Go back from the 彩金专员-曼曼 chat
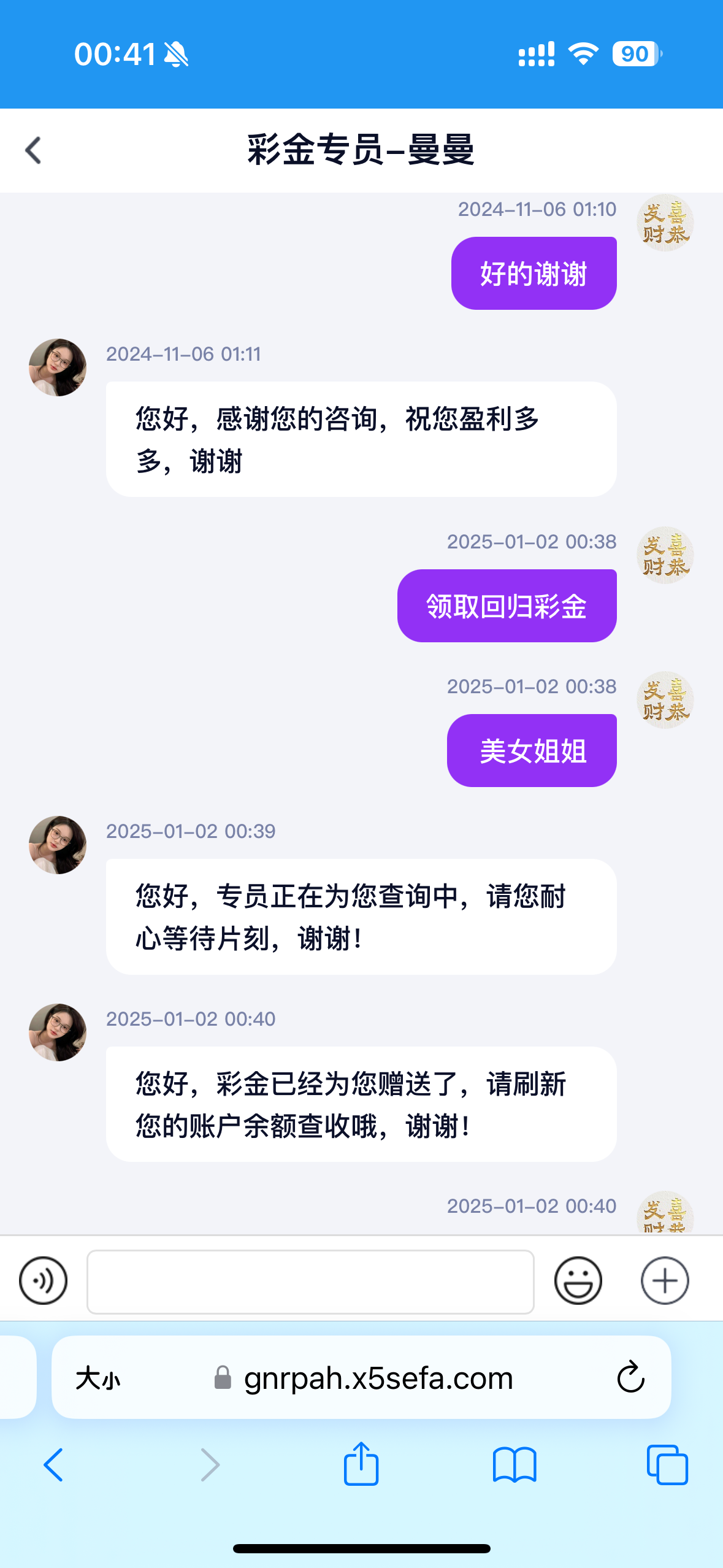 (x=33, y=150)
